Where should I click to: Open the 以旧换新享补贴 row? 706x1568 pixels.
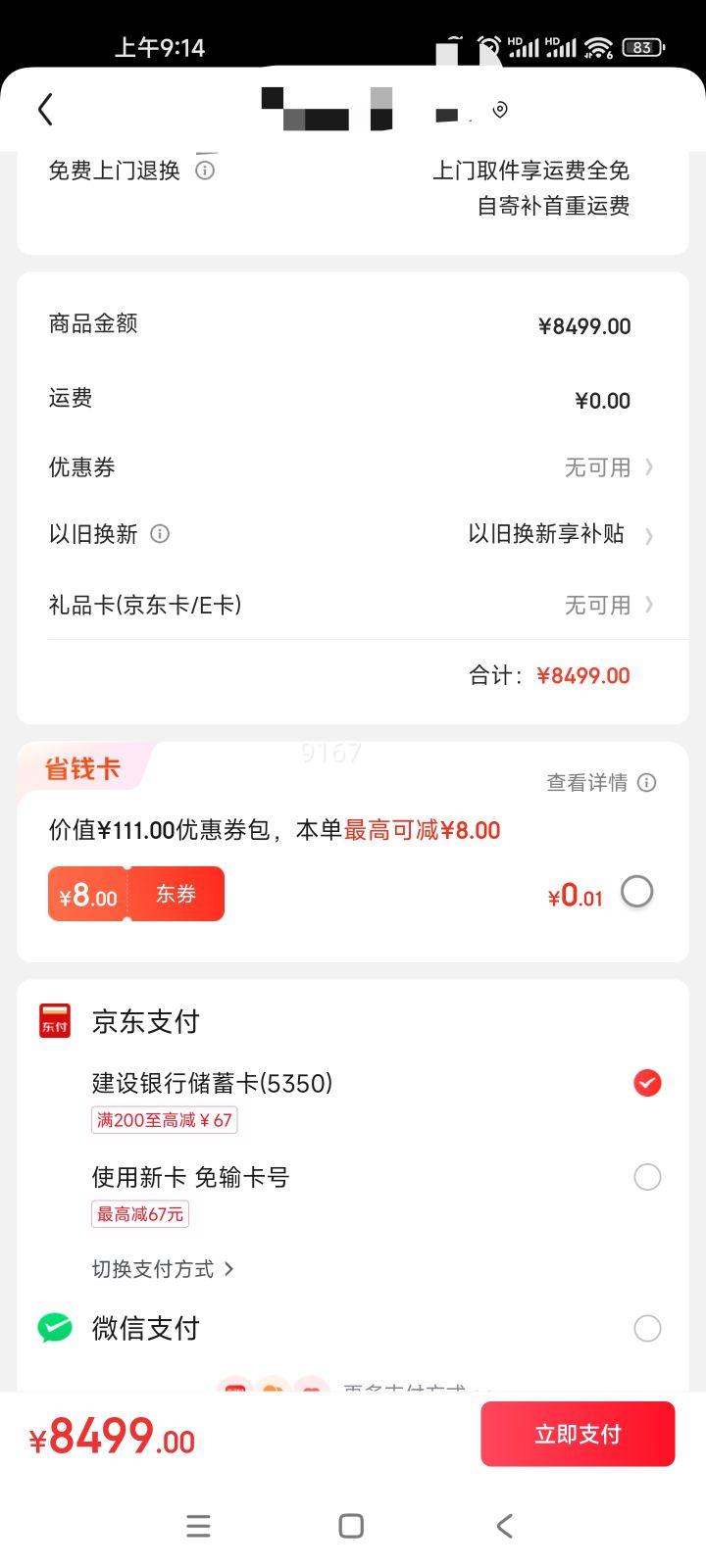[559, 534]
